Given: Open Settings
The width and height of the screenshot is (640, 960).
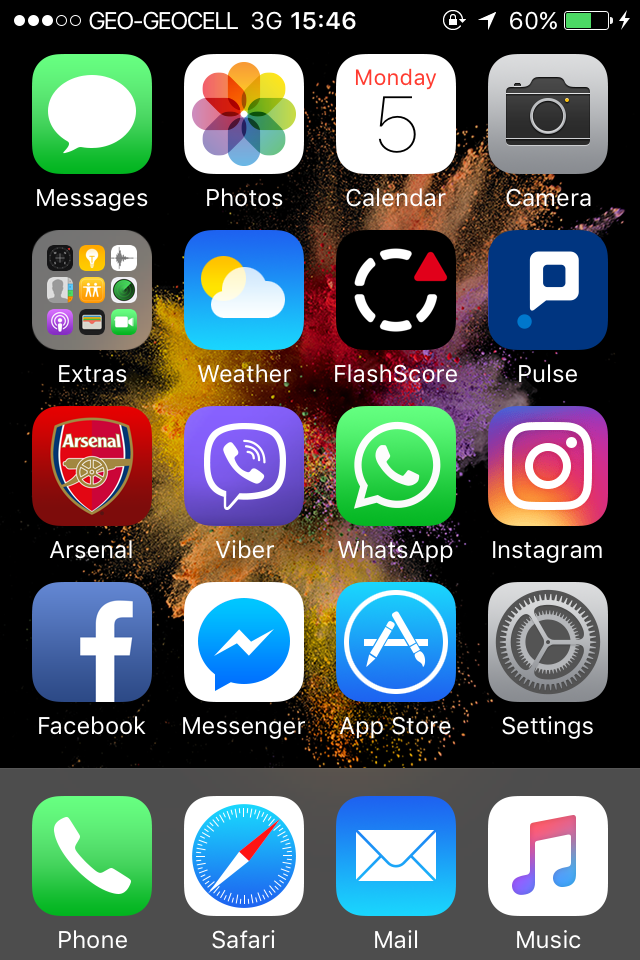Looking at the screenshot, I should 548,642.
